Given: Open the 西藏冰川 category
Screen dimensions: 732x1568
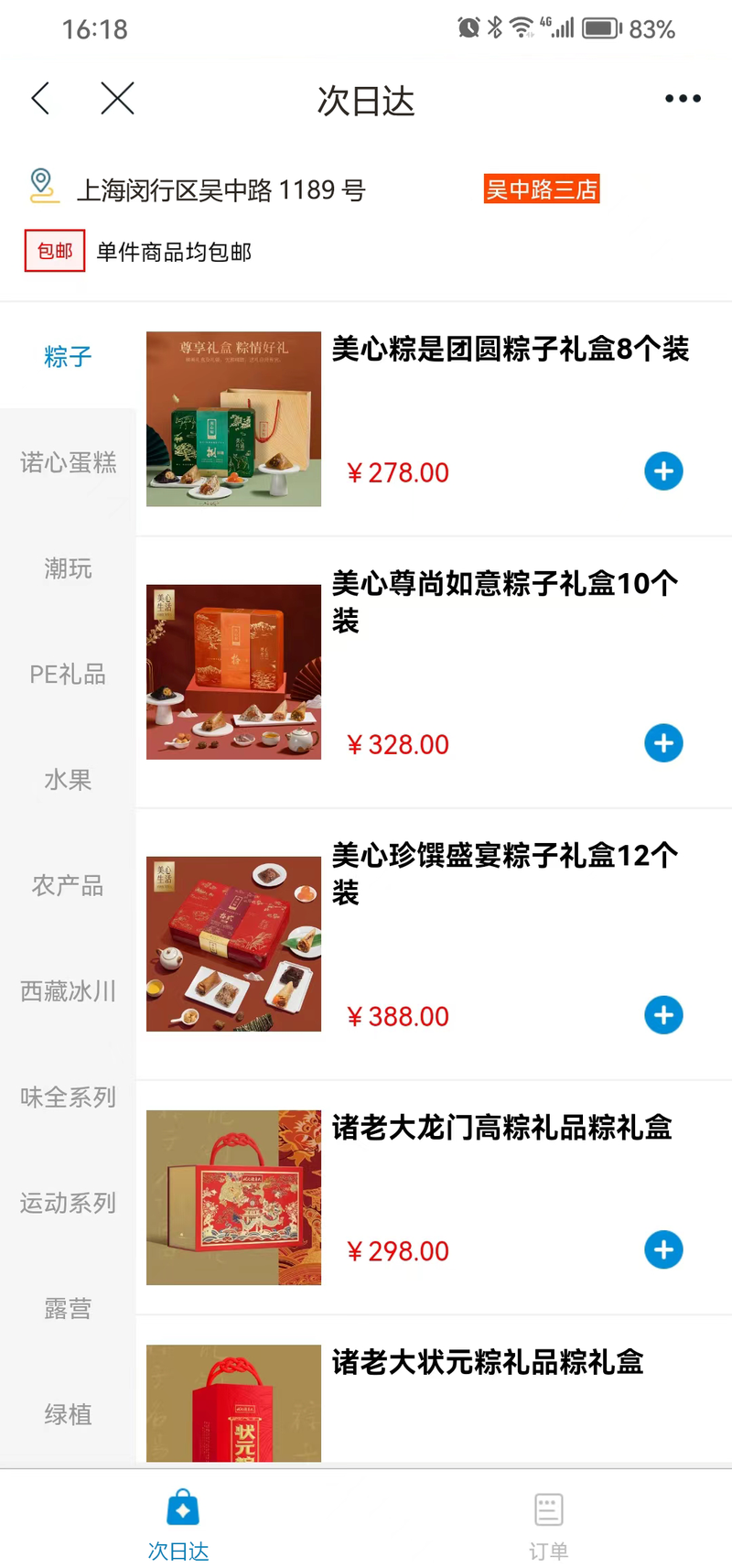Looking at the screenshot, I should point(68,991).
